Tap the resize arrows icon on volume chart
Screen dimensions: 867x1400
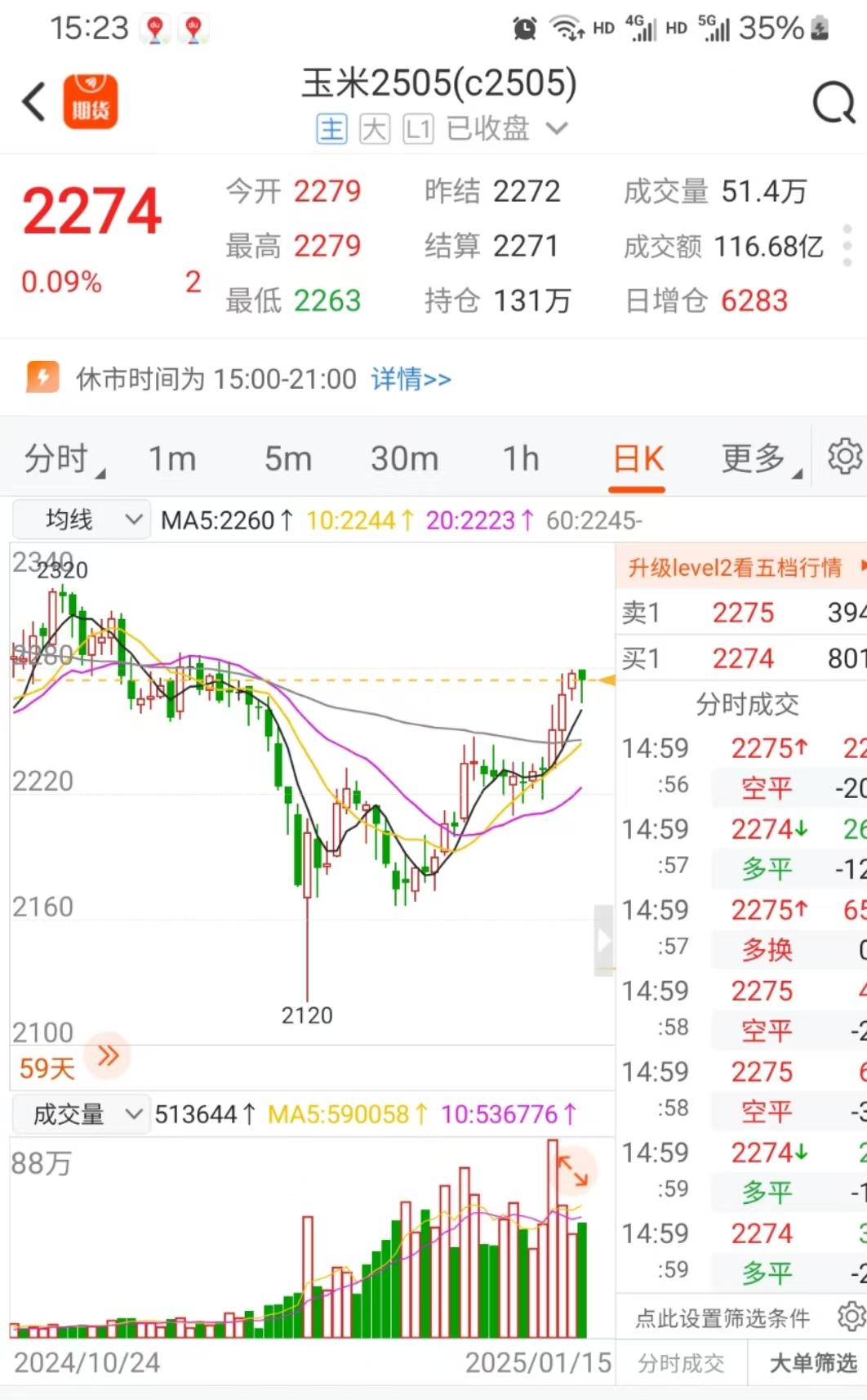click(574, 1172)
